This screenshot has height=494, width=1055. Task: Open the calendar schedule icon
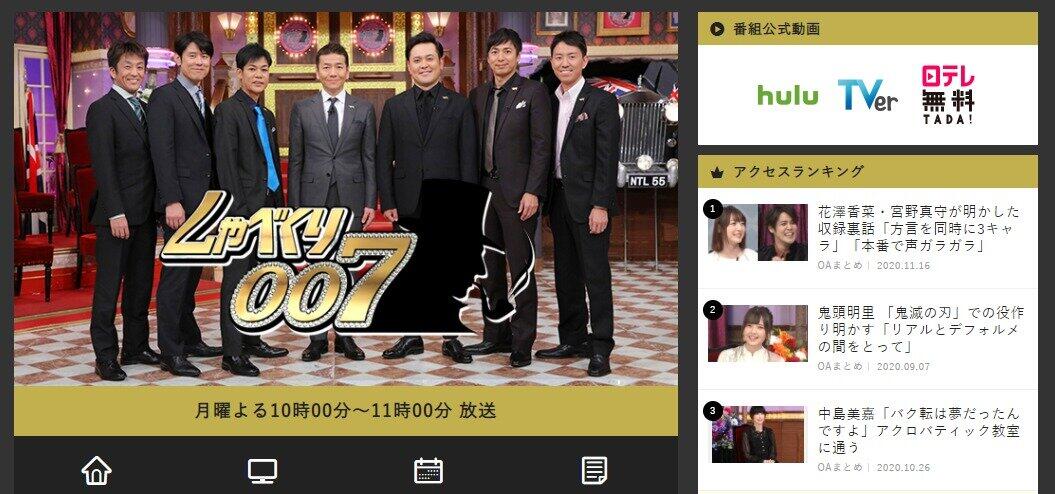pyautogui.click(x=428, y=470)
